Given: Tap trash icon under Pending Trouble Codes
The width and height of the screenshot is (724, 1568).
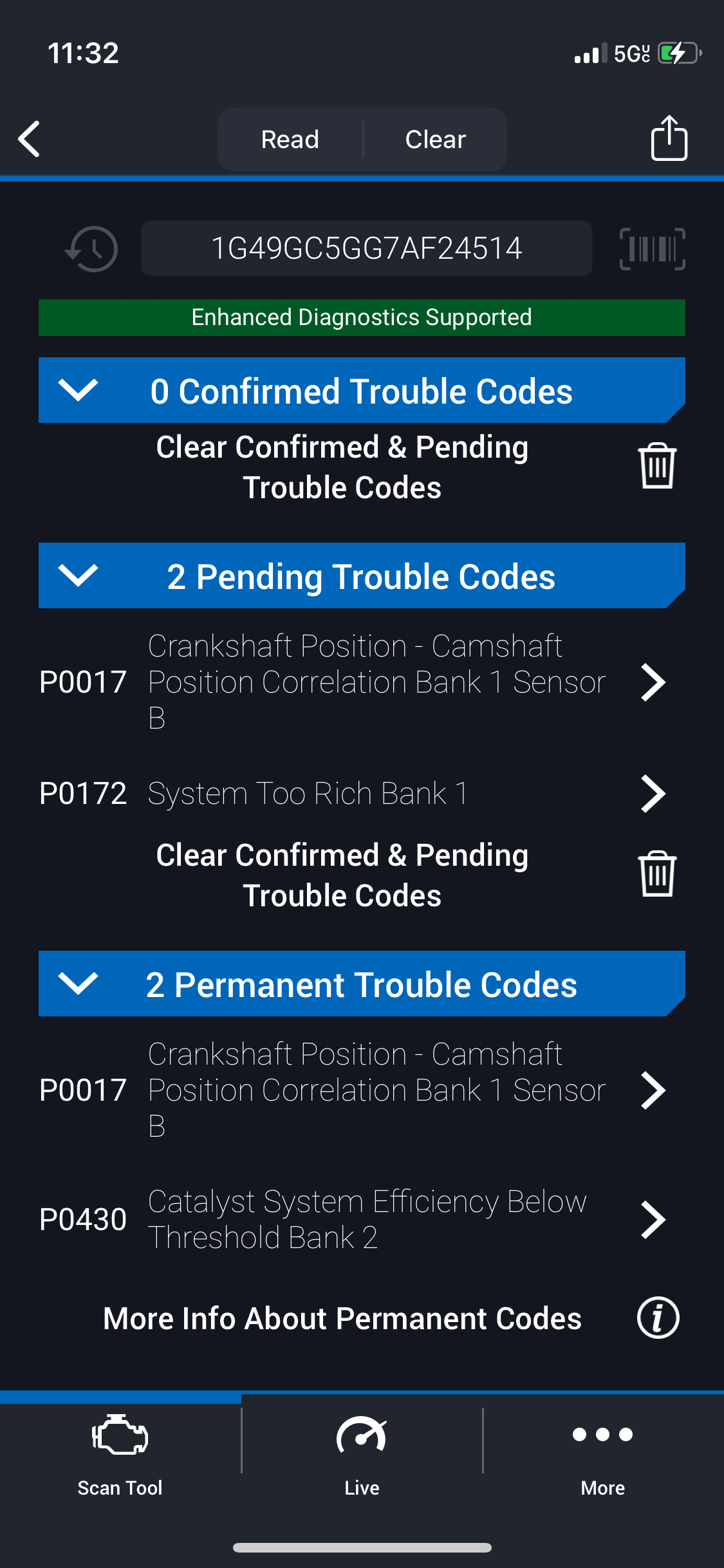Looking at the screenshot, I should pyautogui.click(x=657, y=873).
